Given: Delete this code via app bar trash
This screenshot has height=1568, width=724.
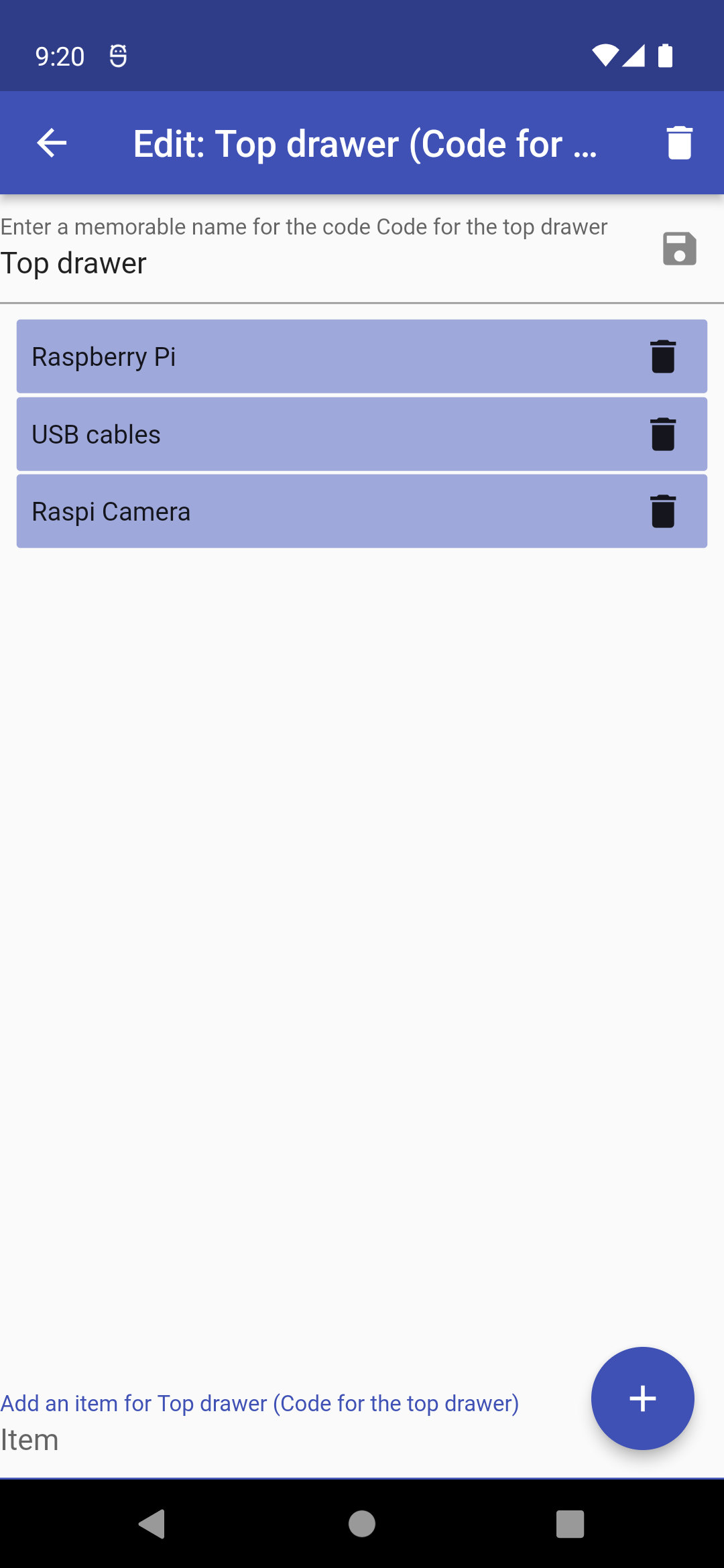Looking at the screenshot, I should [x=679, y=143].
